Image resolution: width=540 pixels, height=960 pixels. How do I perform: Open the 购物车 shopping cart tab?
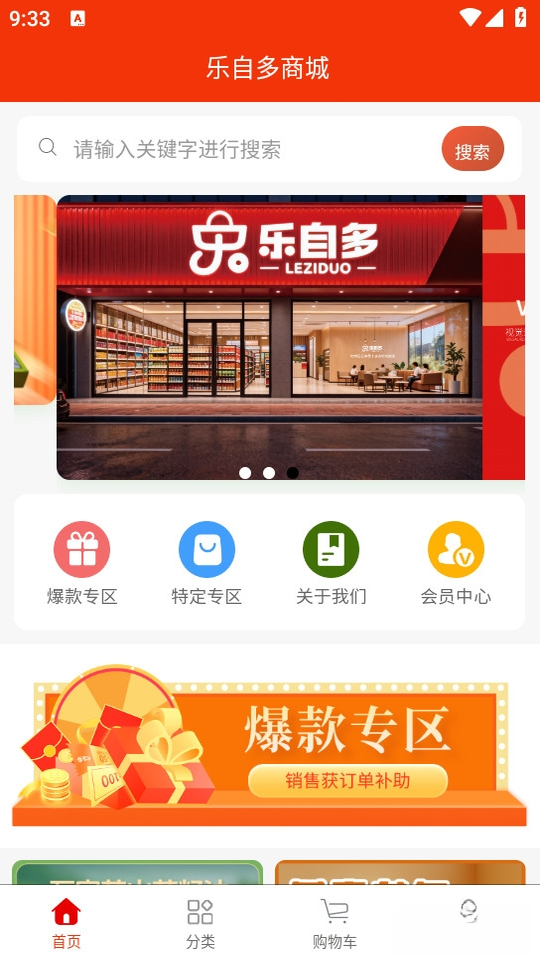click(x=335, y=923)
